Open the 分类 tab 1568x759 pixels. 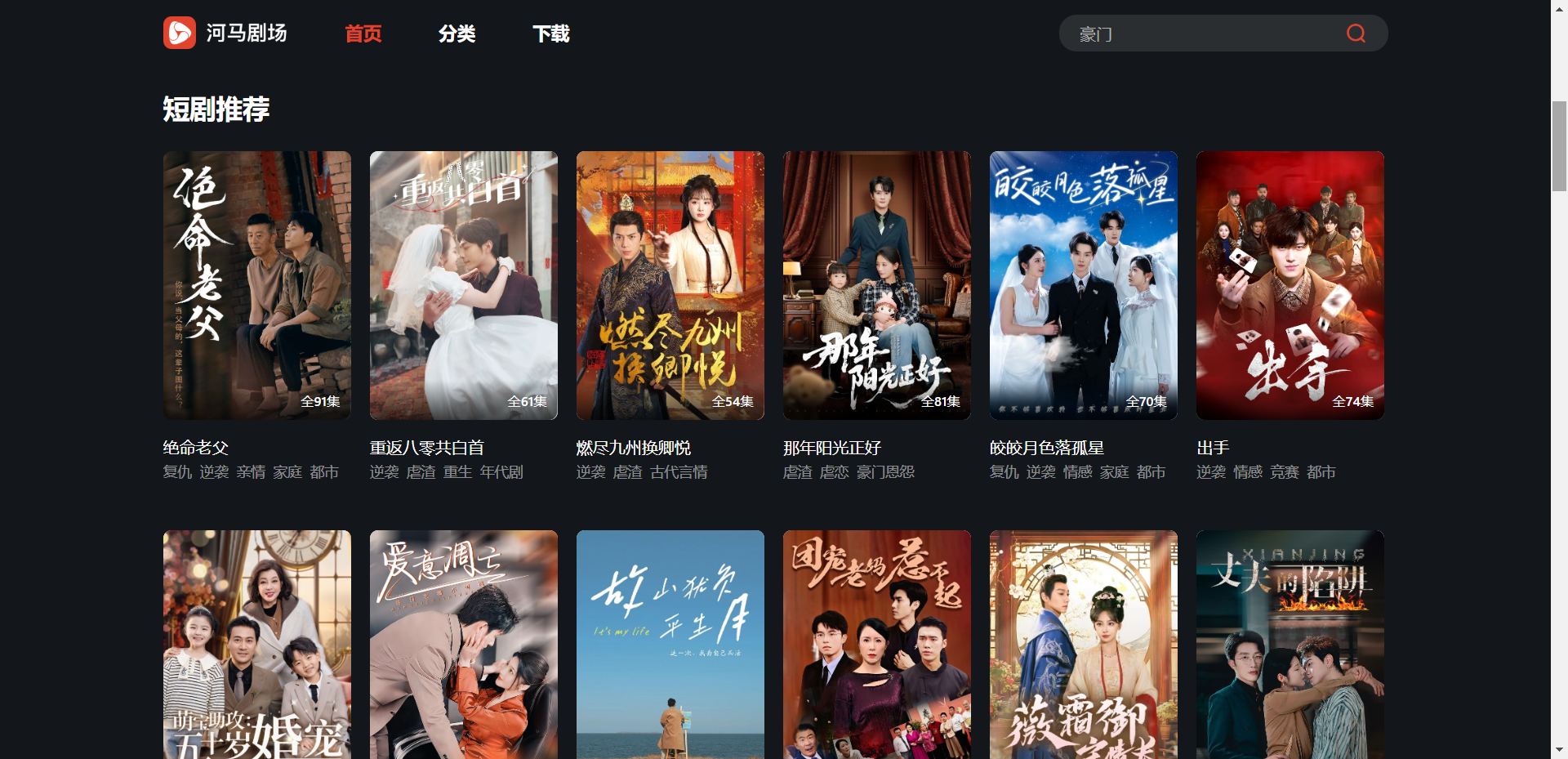[x=457, y=34]
